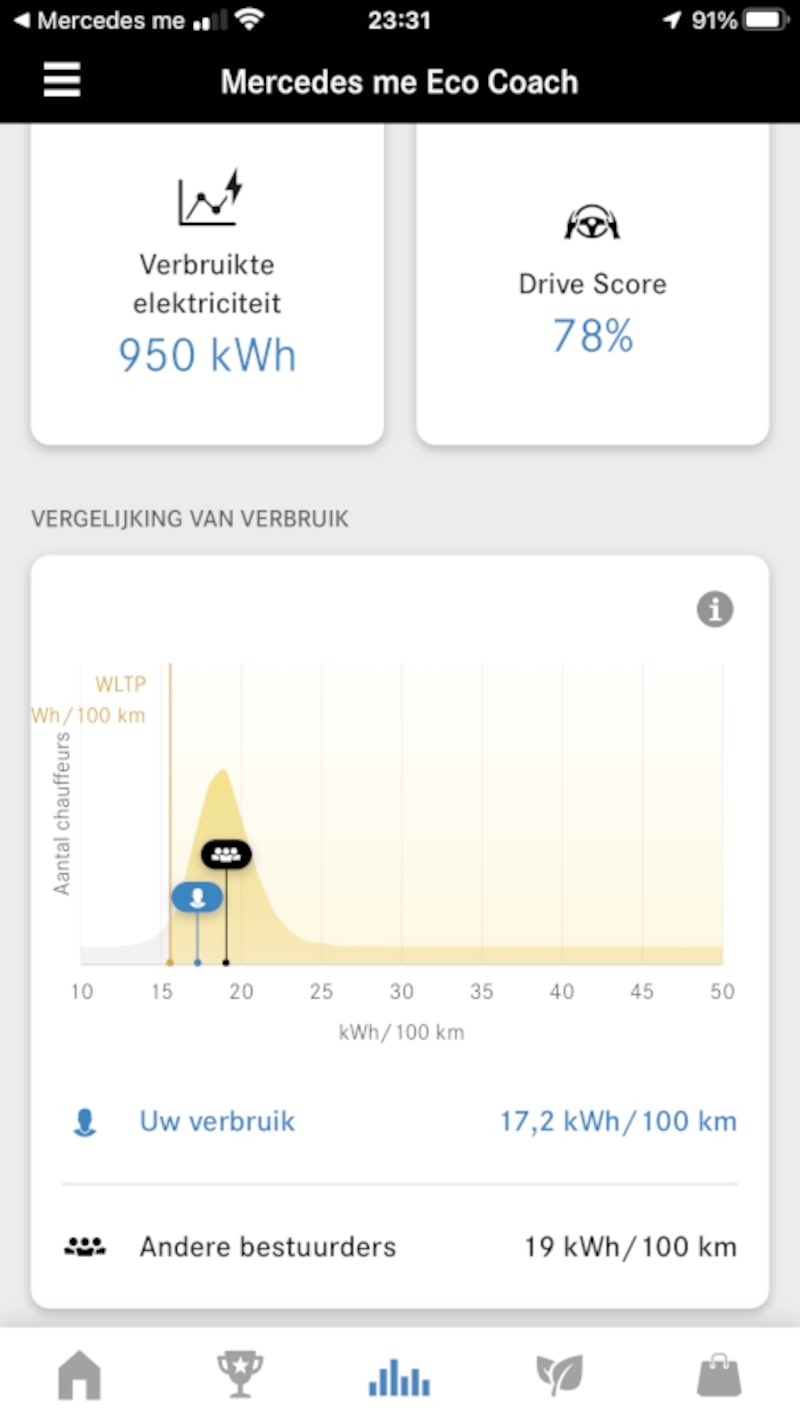Select the statistics bar-chart tab
This screenshot has height=1422, width=800.
(399, 1377)
